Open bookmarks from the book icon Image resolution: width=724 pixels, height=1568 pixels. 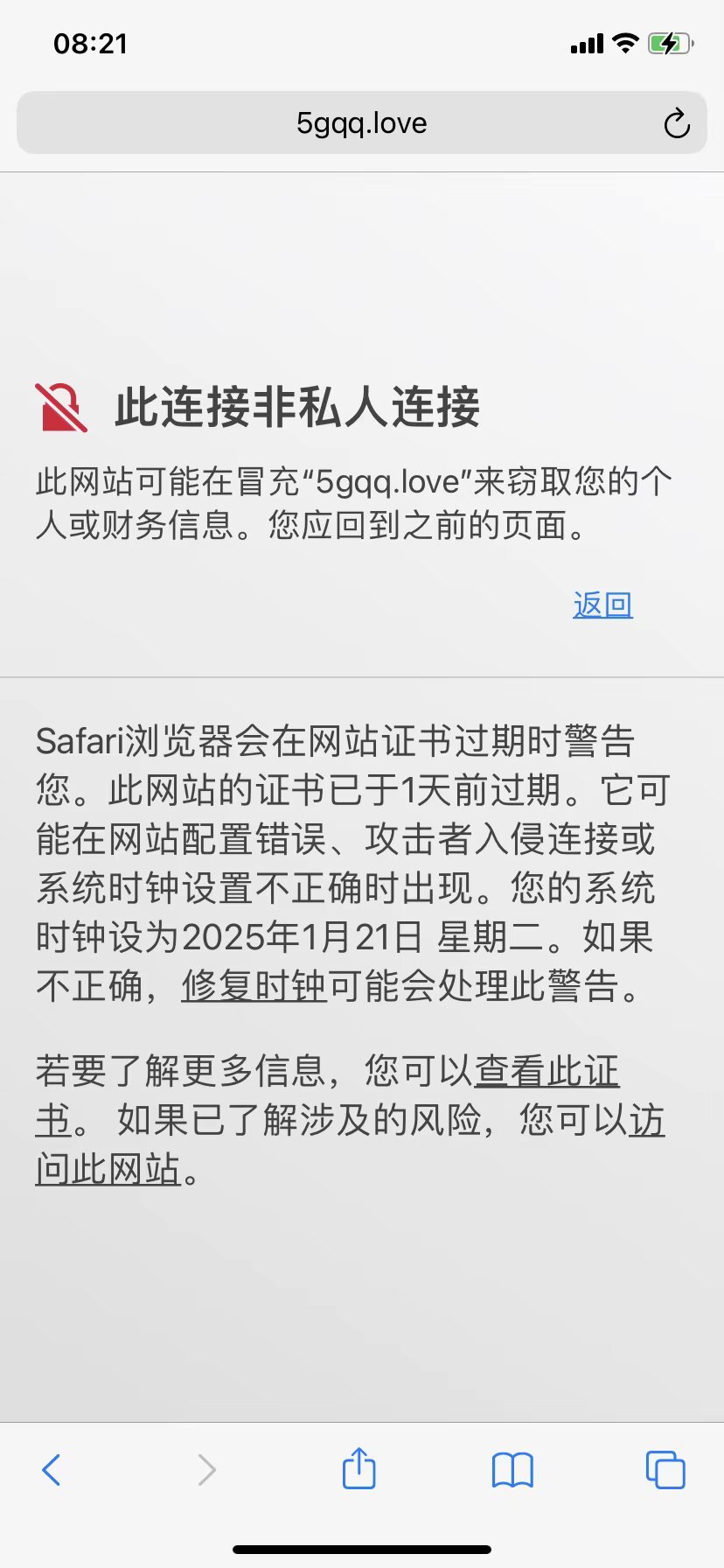point(512,1469)
